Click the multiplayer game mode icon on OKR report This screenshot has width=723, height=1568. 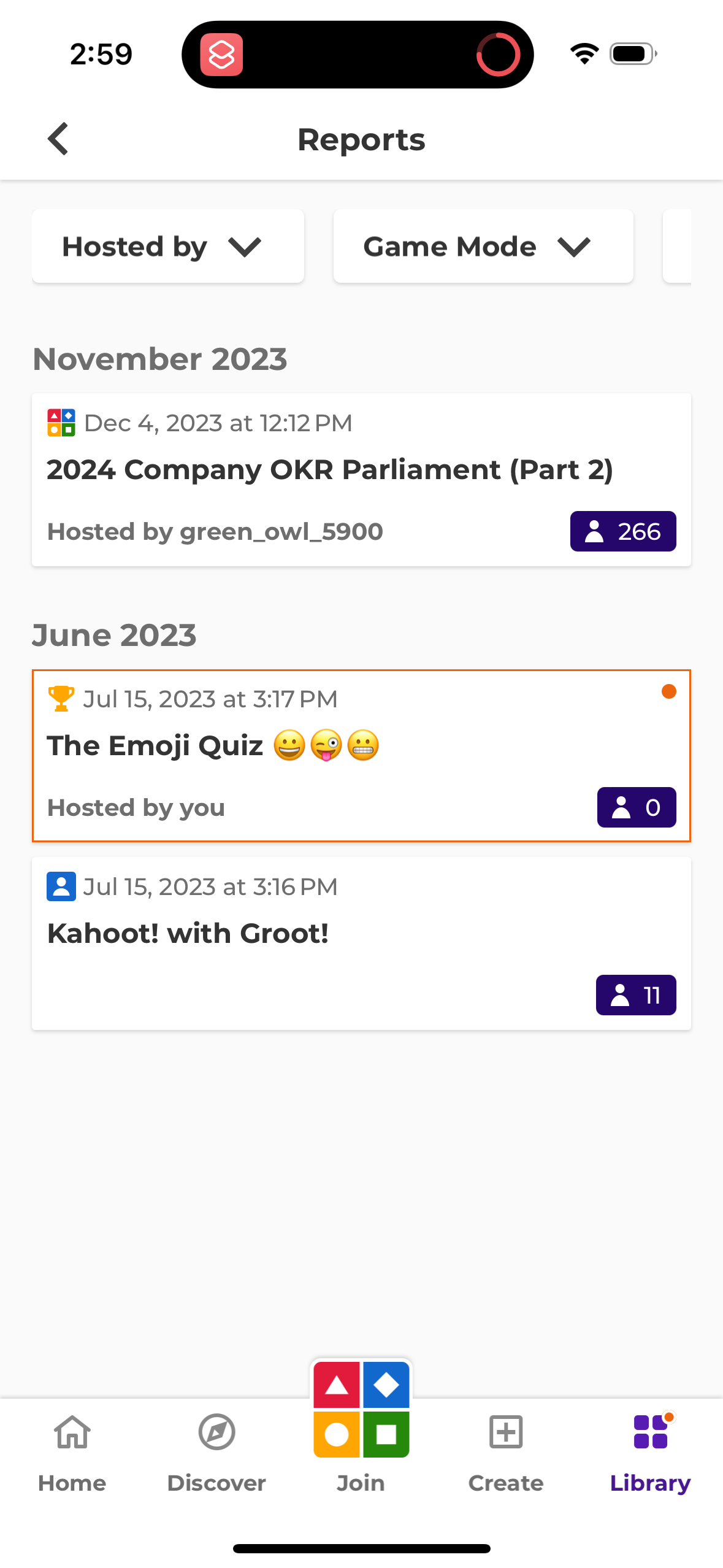(x=60, y=423)
